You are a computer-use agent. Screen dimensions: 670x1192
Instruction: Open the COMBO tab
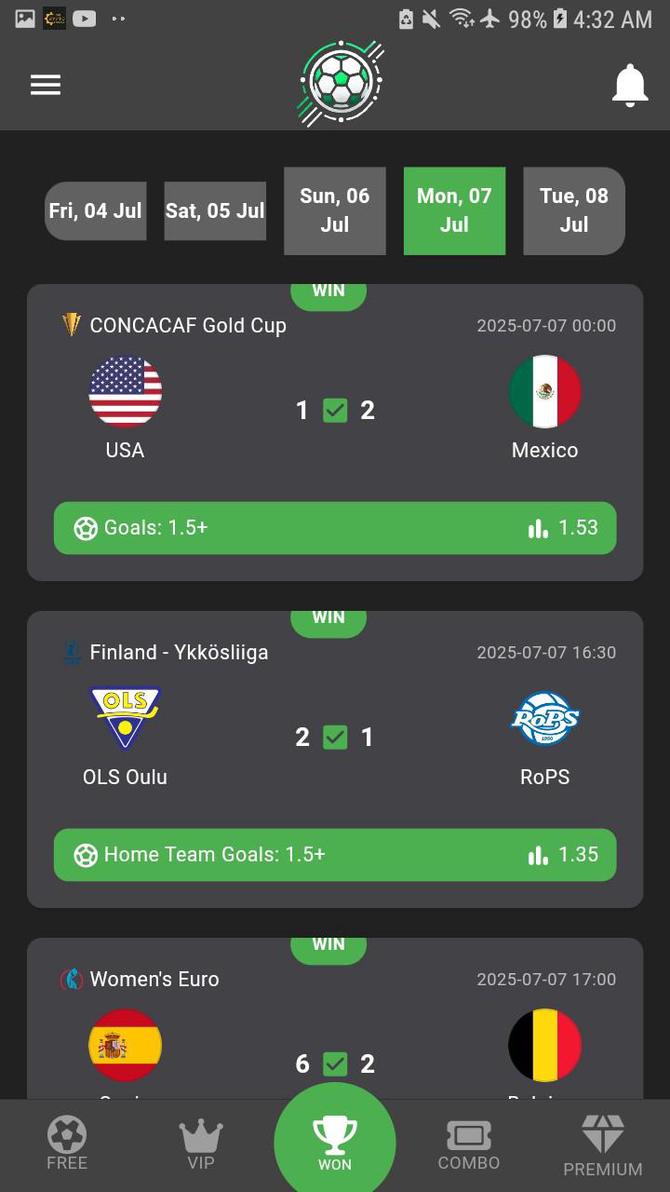(x=469, y=1143)
